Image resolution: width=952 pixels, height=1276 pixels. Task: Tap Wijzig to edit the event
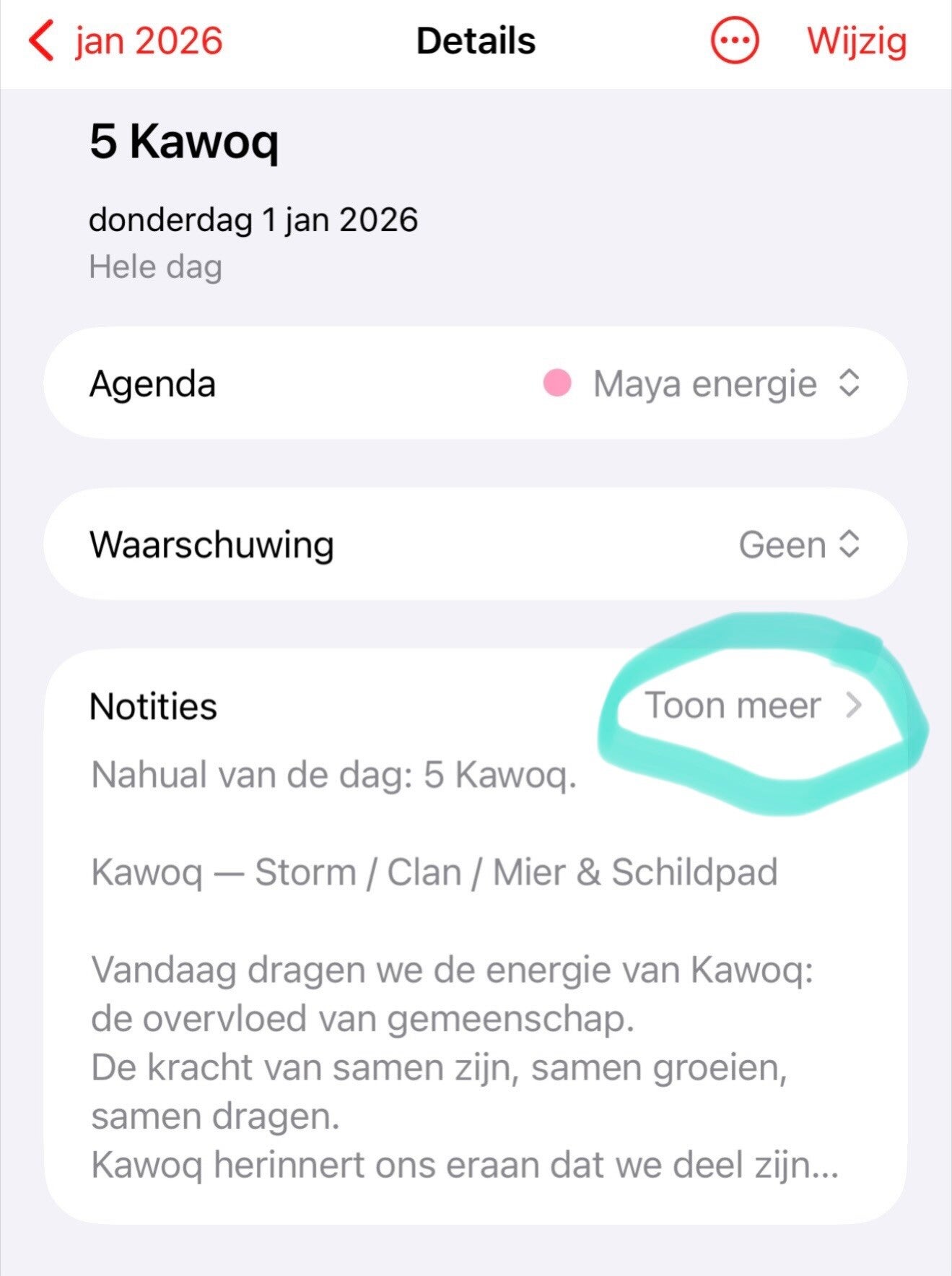click(857, 40)
